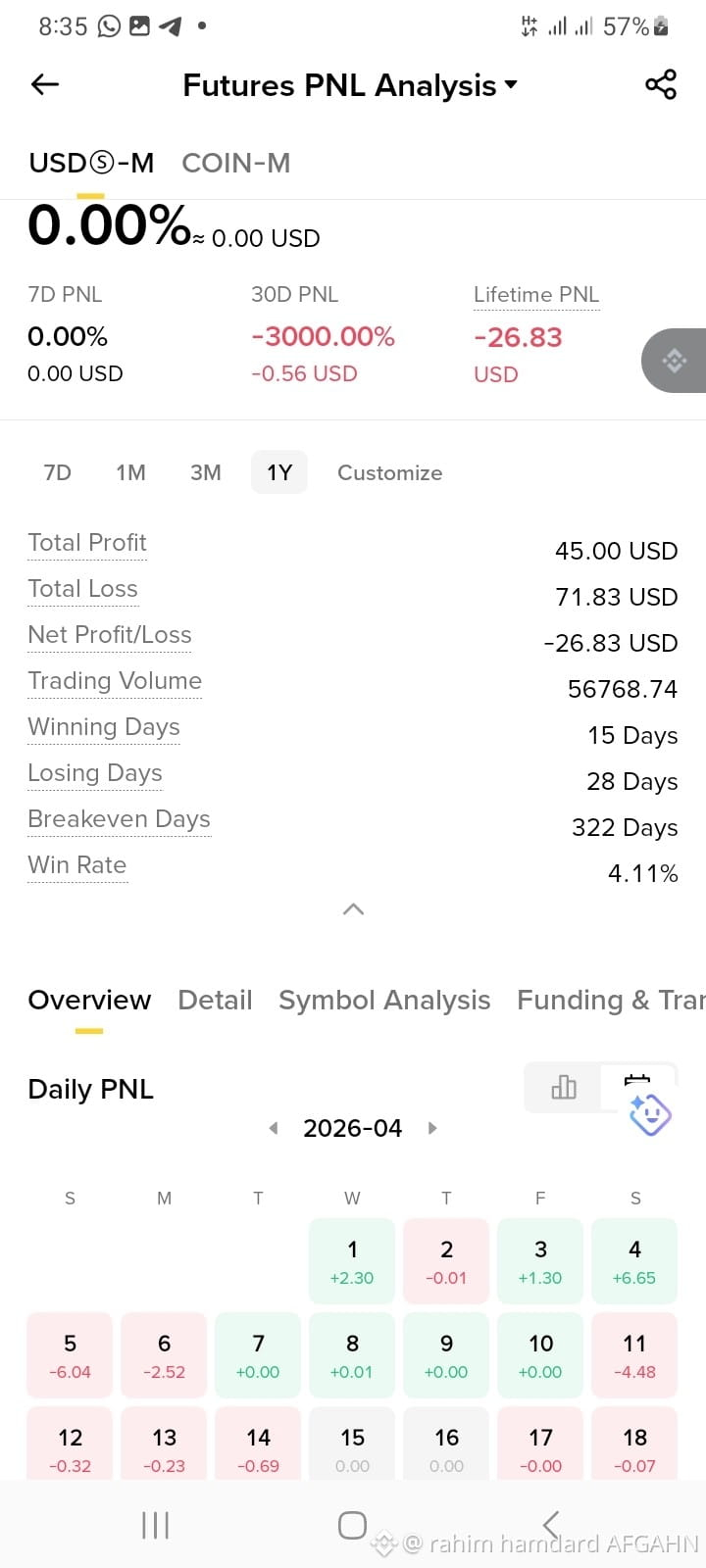
Task: Open April 4 daily PNL entry
Action: tap(634, 1261)
